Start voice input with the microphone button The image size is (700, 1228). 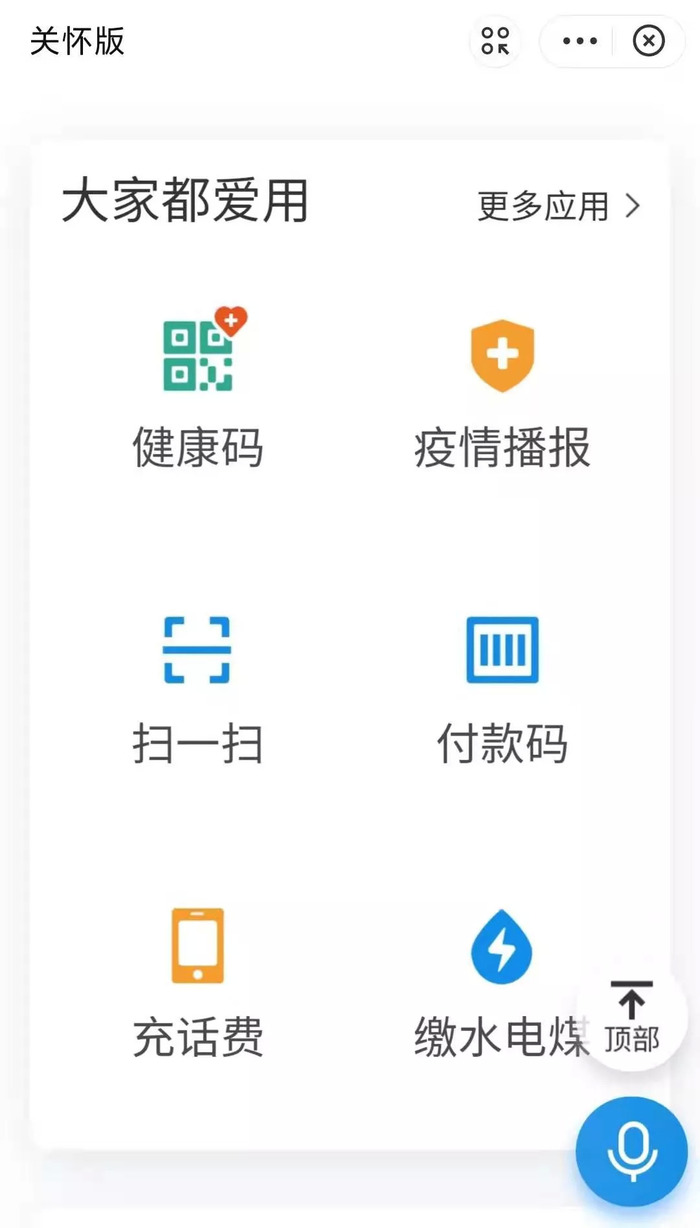[632, 1151]
